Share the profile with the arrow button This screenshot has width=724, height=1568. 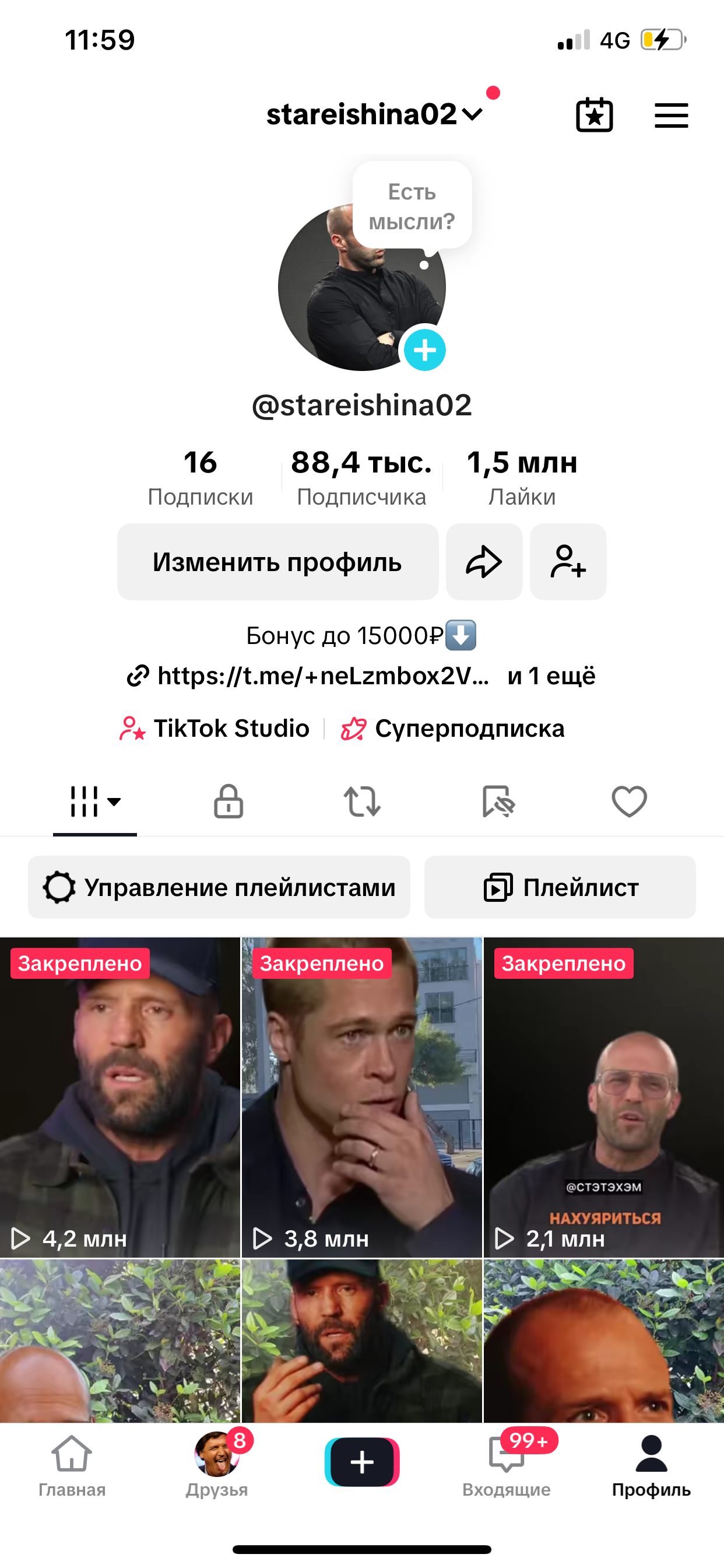(484, 562)
